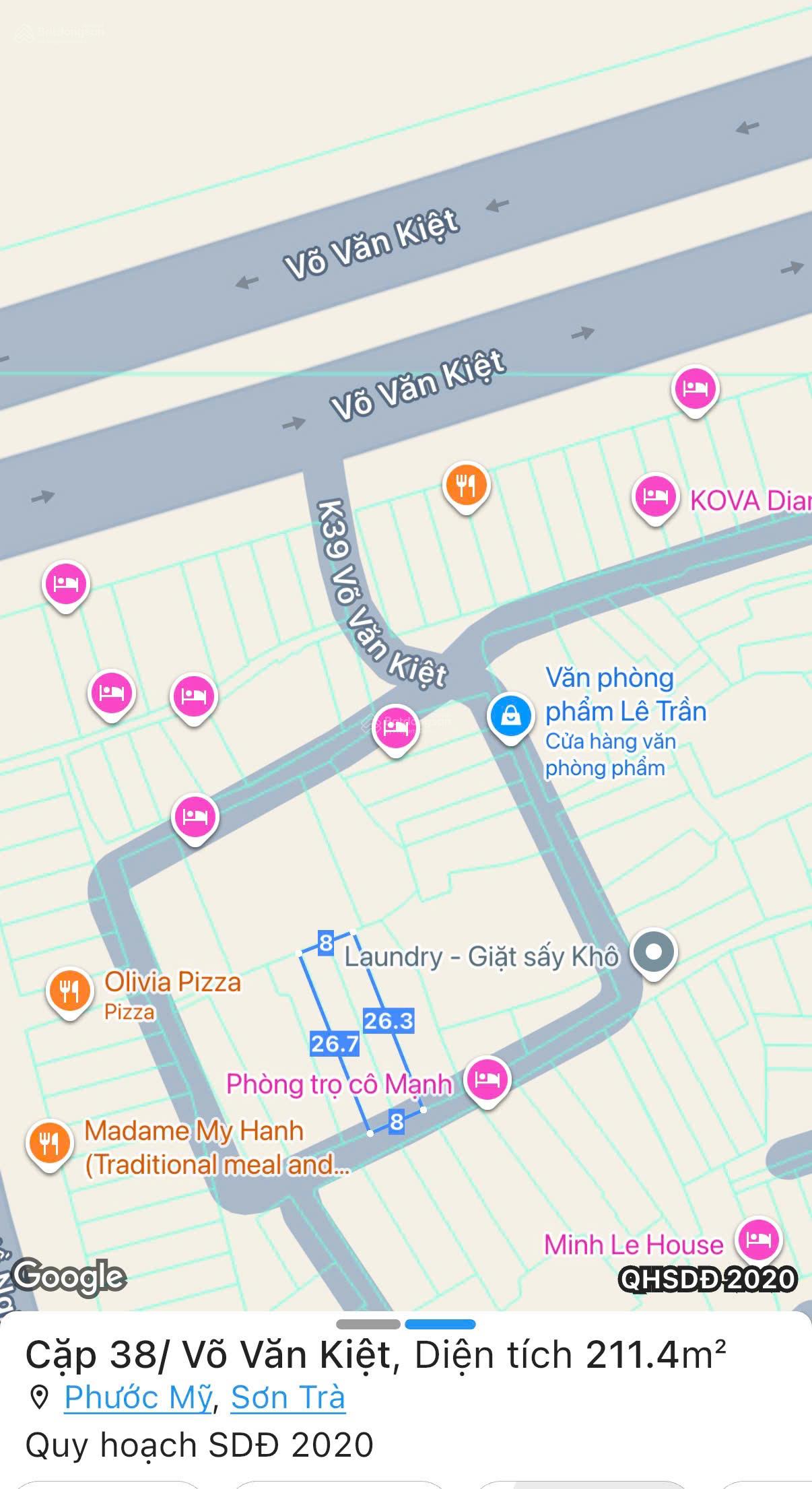This screenshot has width=812, height=1489.
Task: Select the Olivia Pizza restaurant pin
Action: (69, 991)
